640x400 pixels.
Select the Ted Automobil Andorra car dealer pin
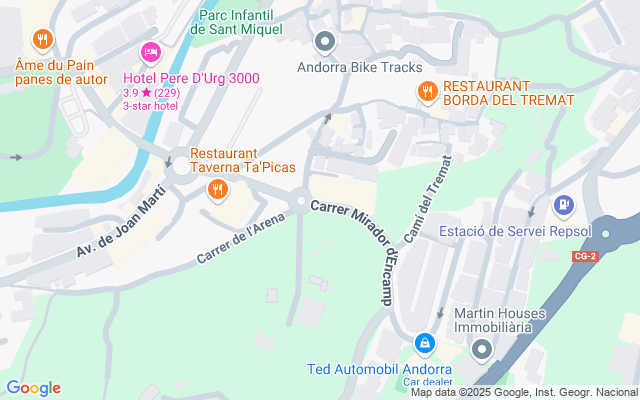pyautogui.click(x=425, y=344)
